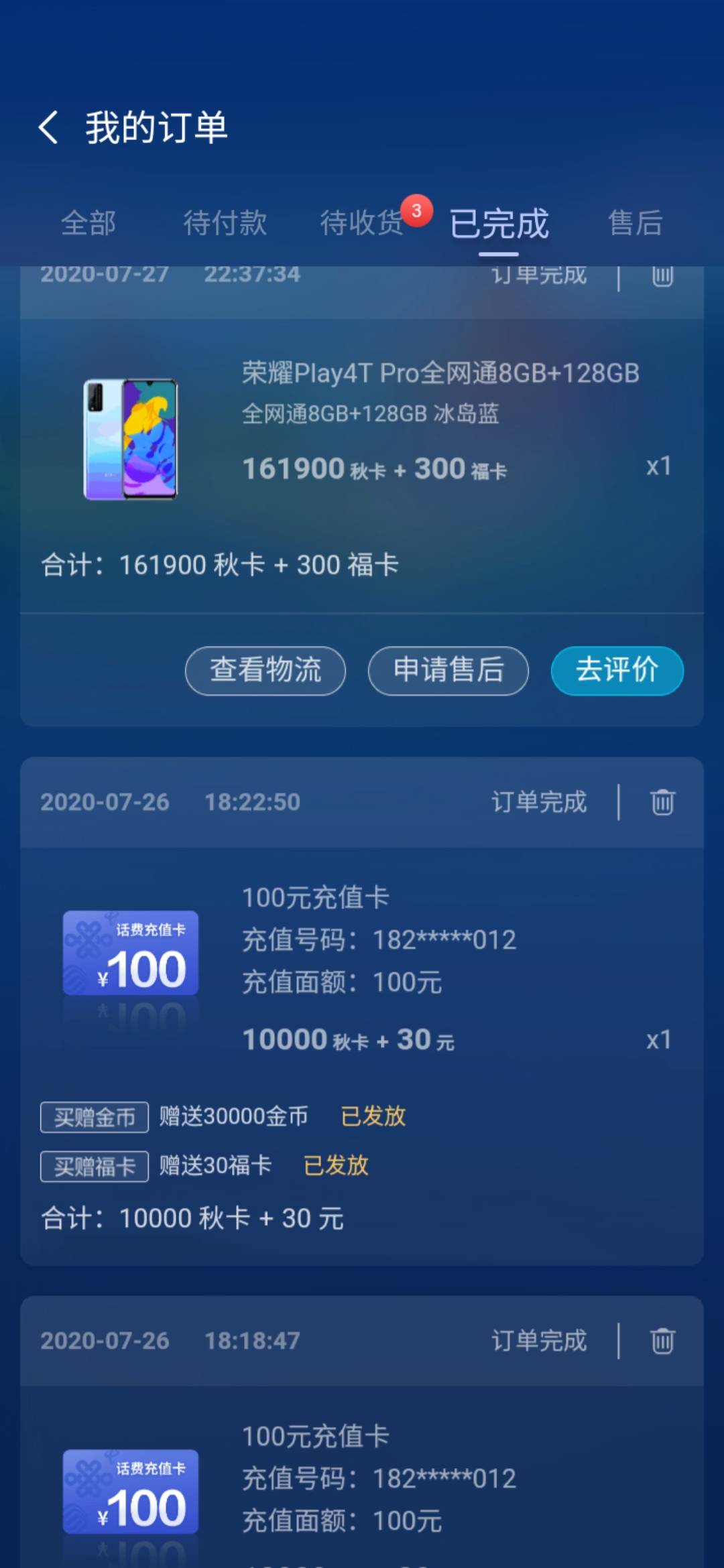
Task: Delete the 18:18:47 order via trash icon
Action: click(x=662, y=1341)
